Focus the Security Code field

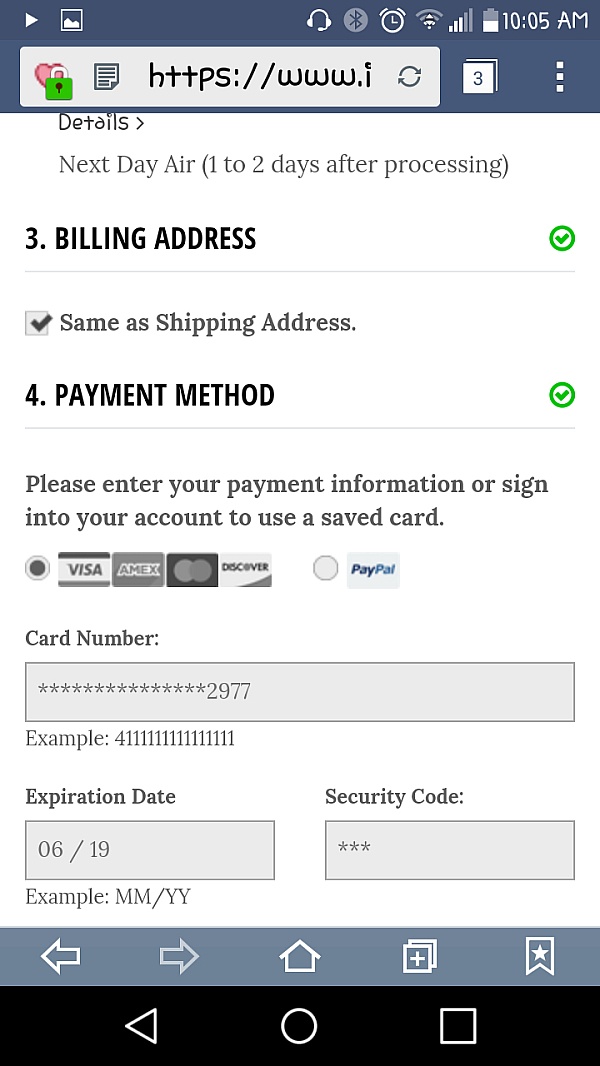coord(450,849)
